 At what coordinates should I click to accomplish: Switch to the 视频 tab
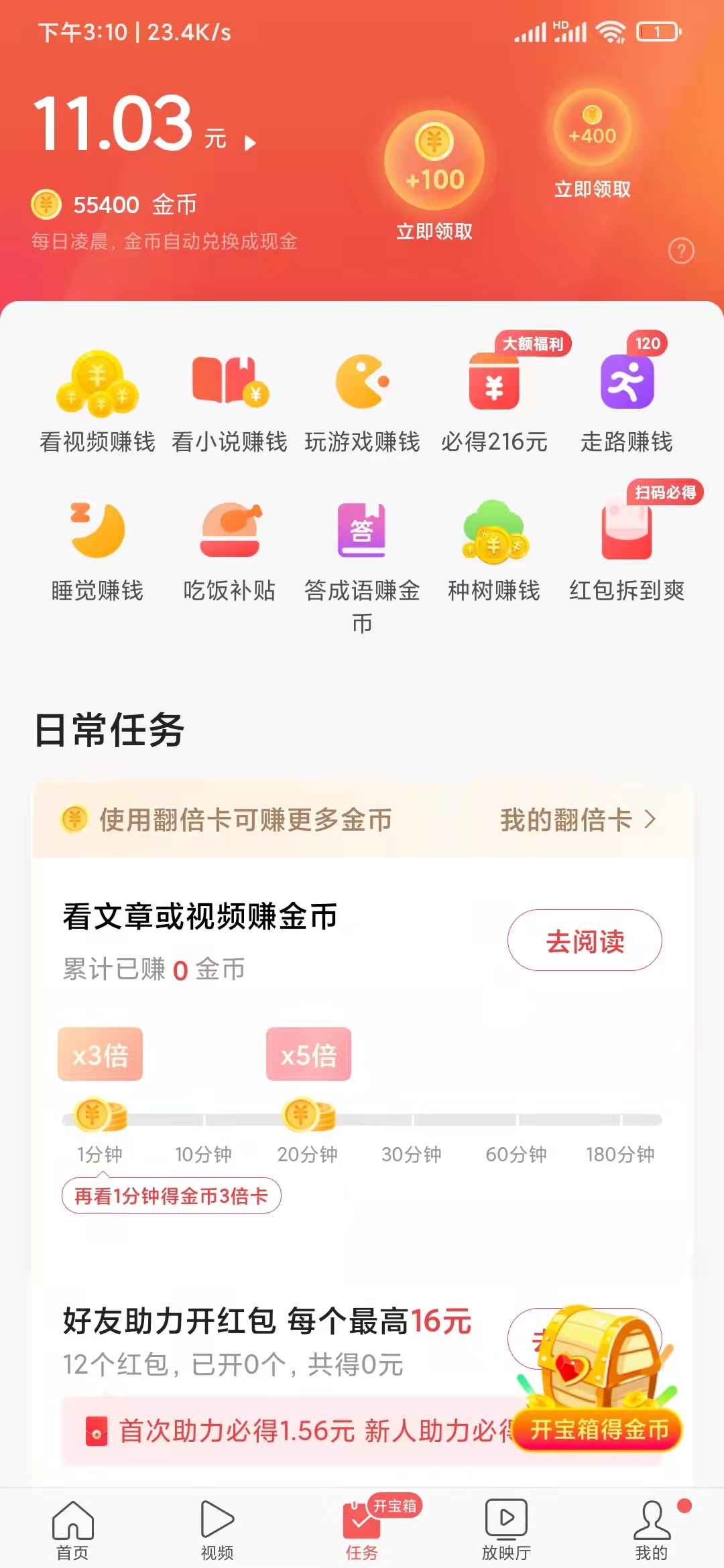(217, 1528)
